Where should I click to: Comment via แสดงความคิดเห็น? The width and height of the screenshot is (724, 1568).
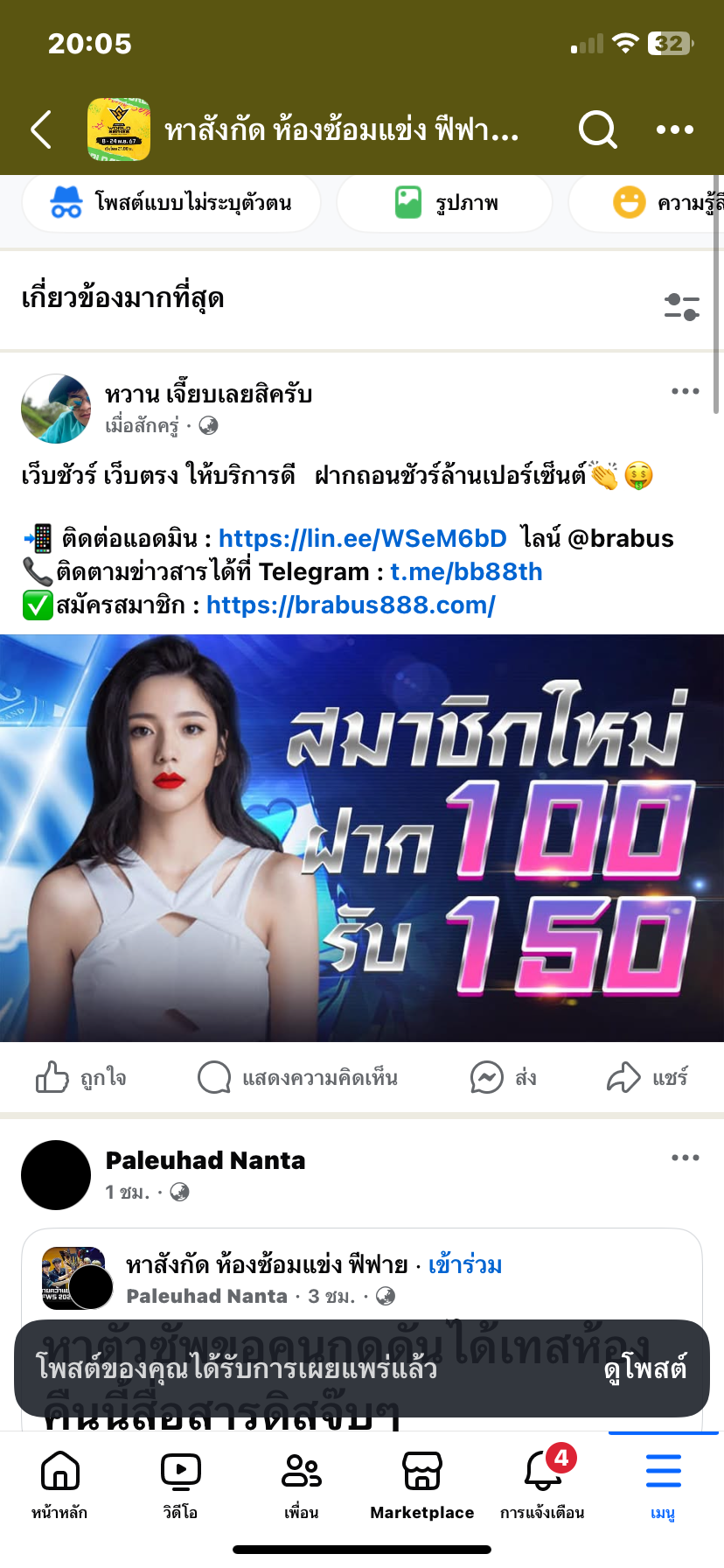[298, 1077]
